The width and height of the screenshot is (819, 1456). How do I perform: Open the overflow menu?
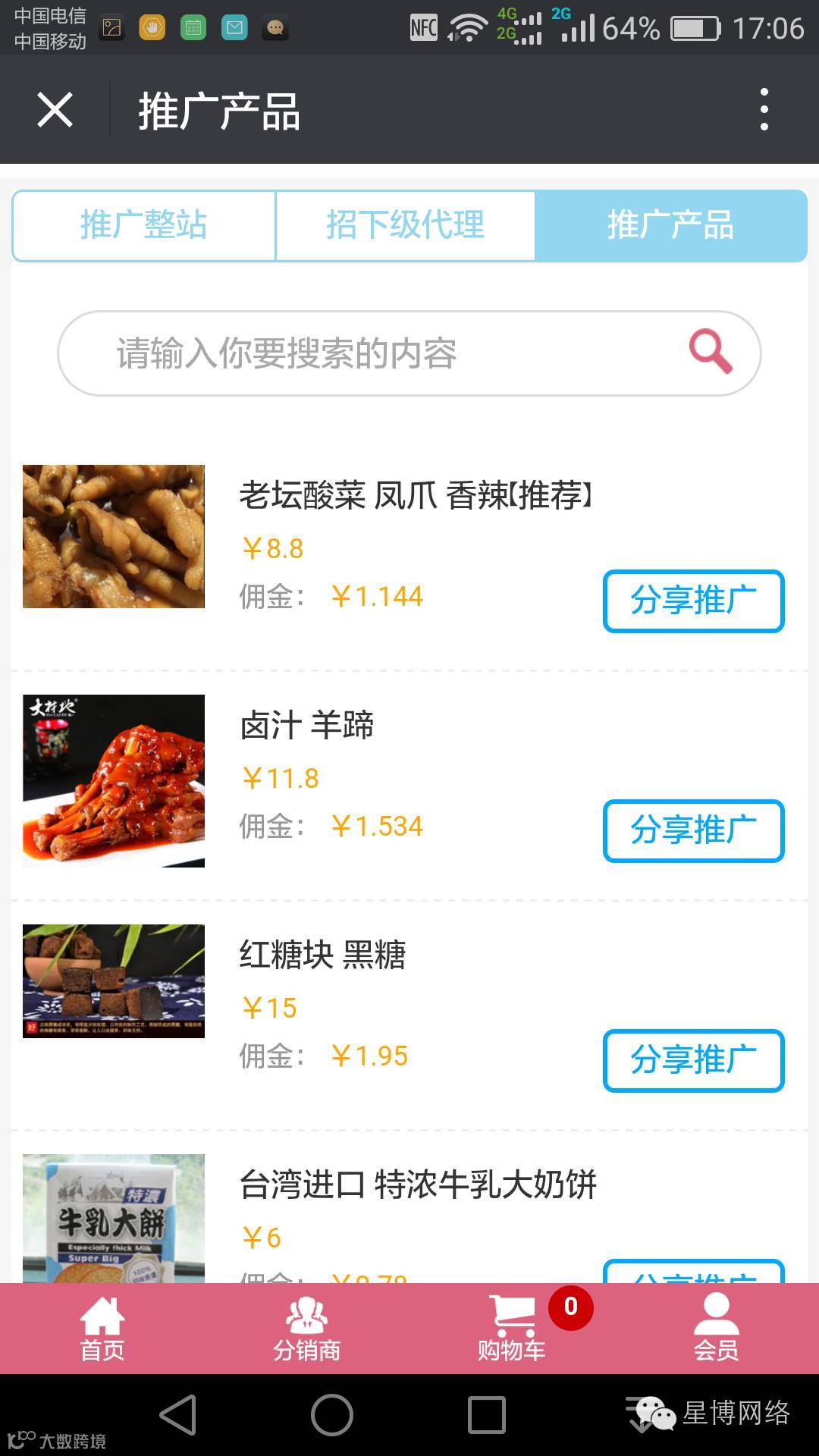(x=764, y=110)
